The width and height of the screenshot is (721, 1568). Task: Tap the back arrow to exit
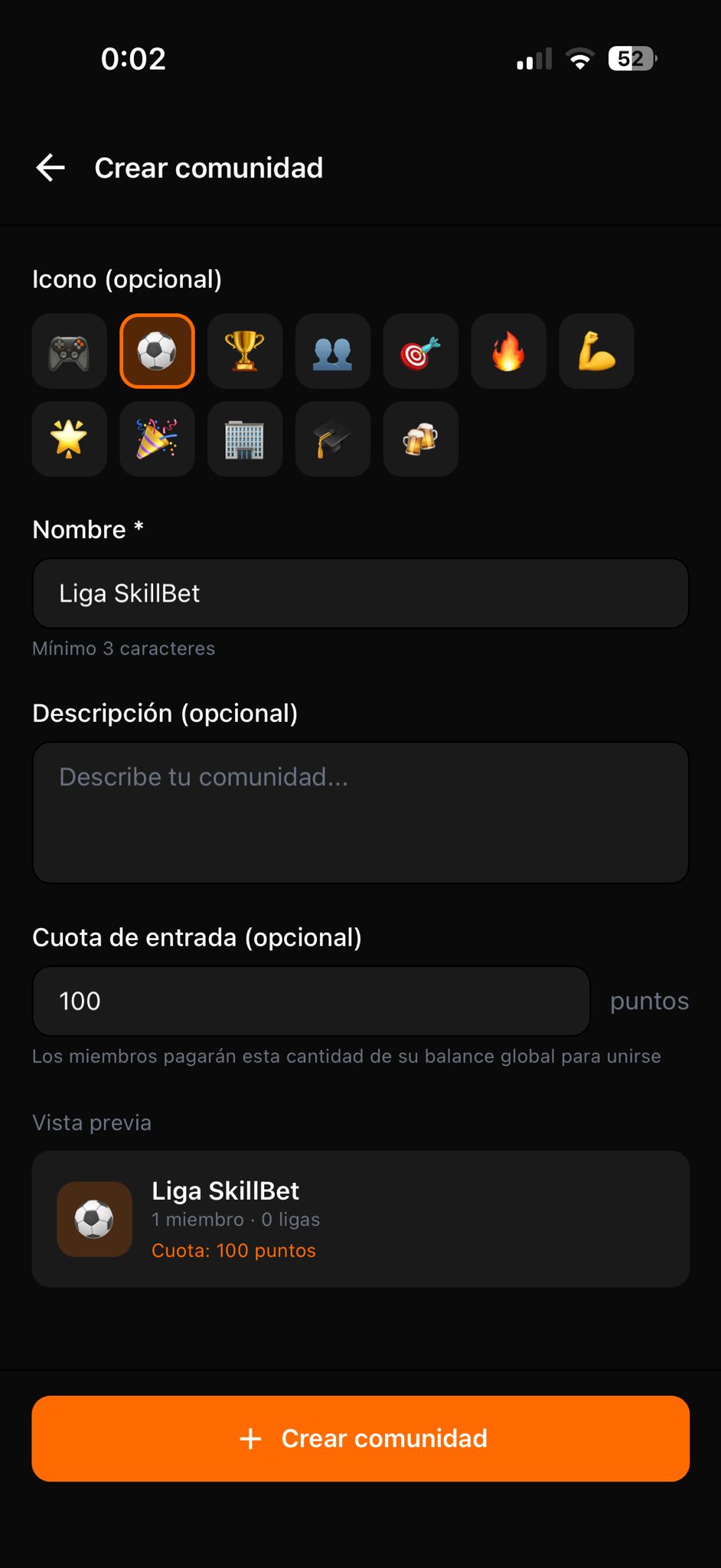tap(50, 168)
